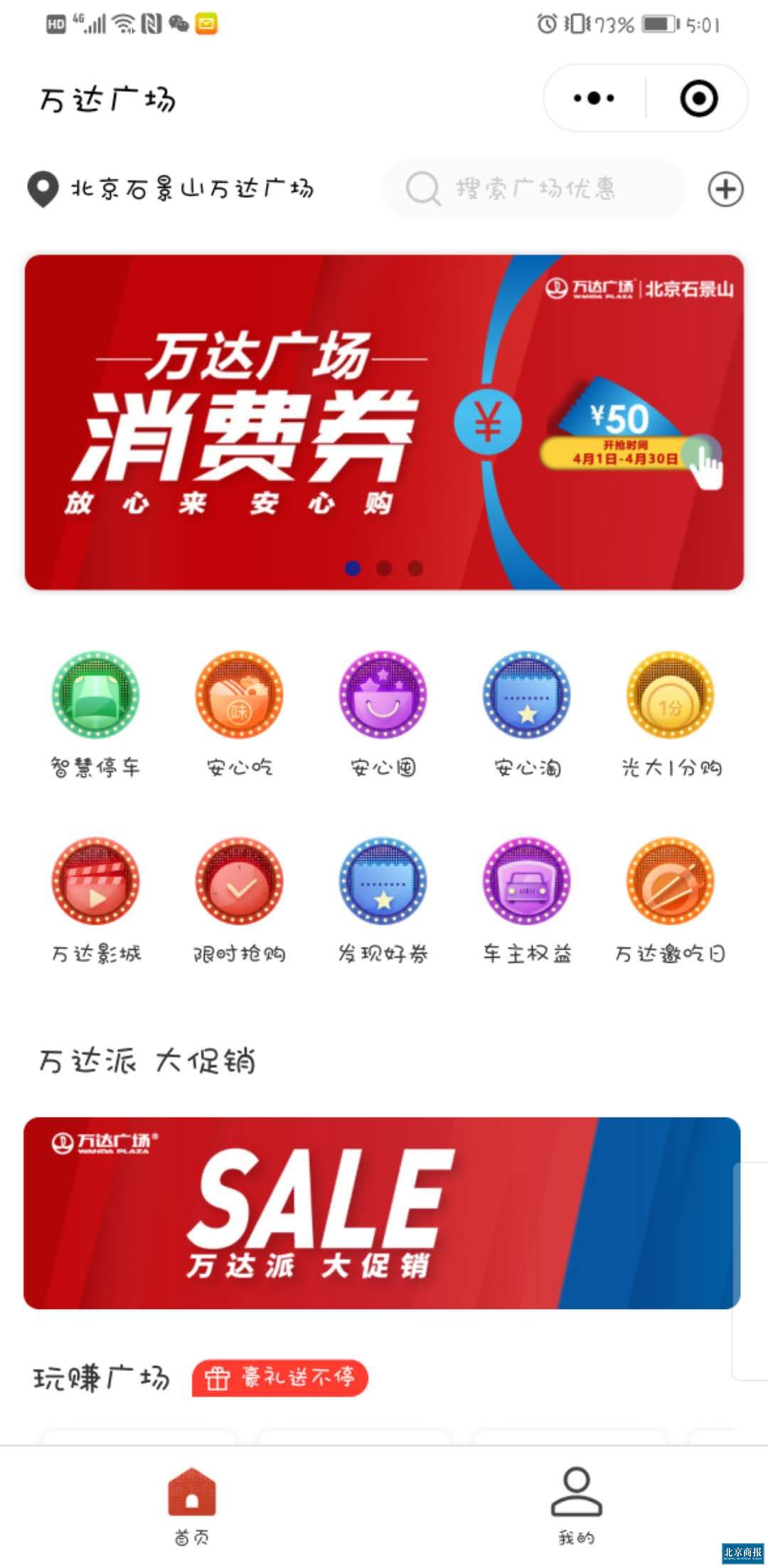768x1568 pixels.
Task: Change location from 北京石景山万达广场
Action: [171, 189]
